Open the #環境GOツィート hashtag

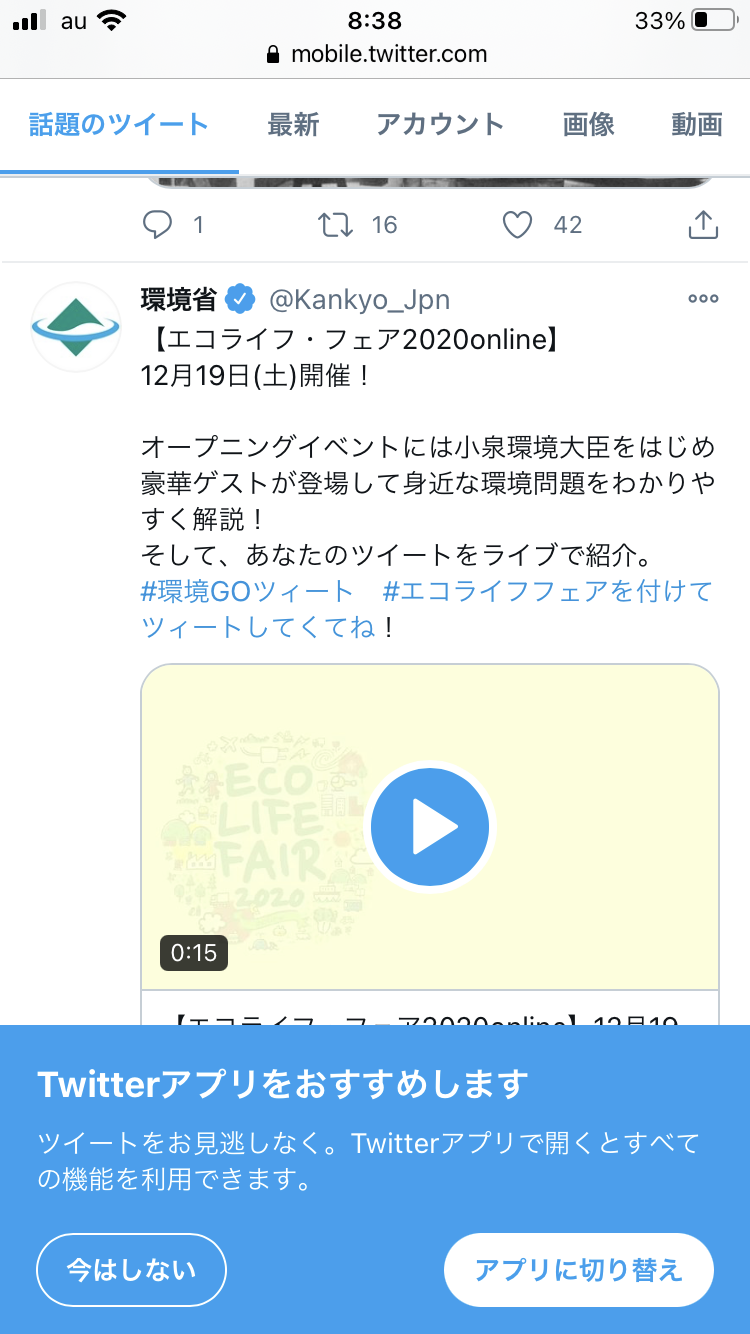pos(247,591)
